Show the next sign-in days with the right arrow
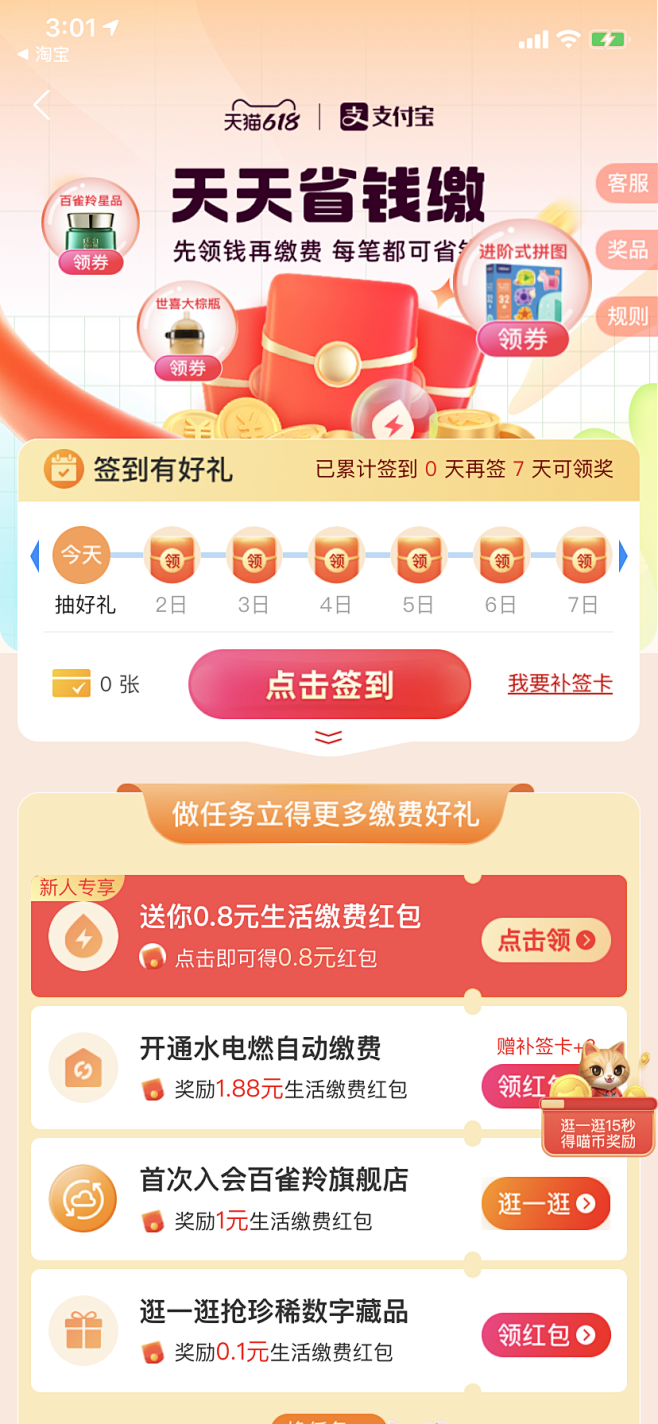Image resolution: width=658 pixels, height=1424 pixels. [x=623, y=557]
